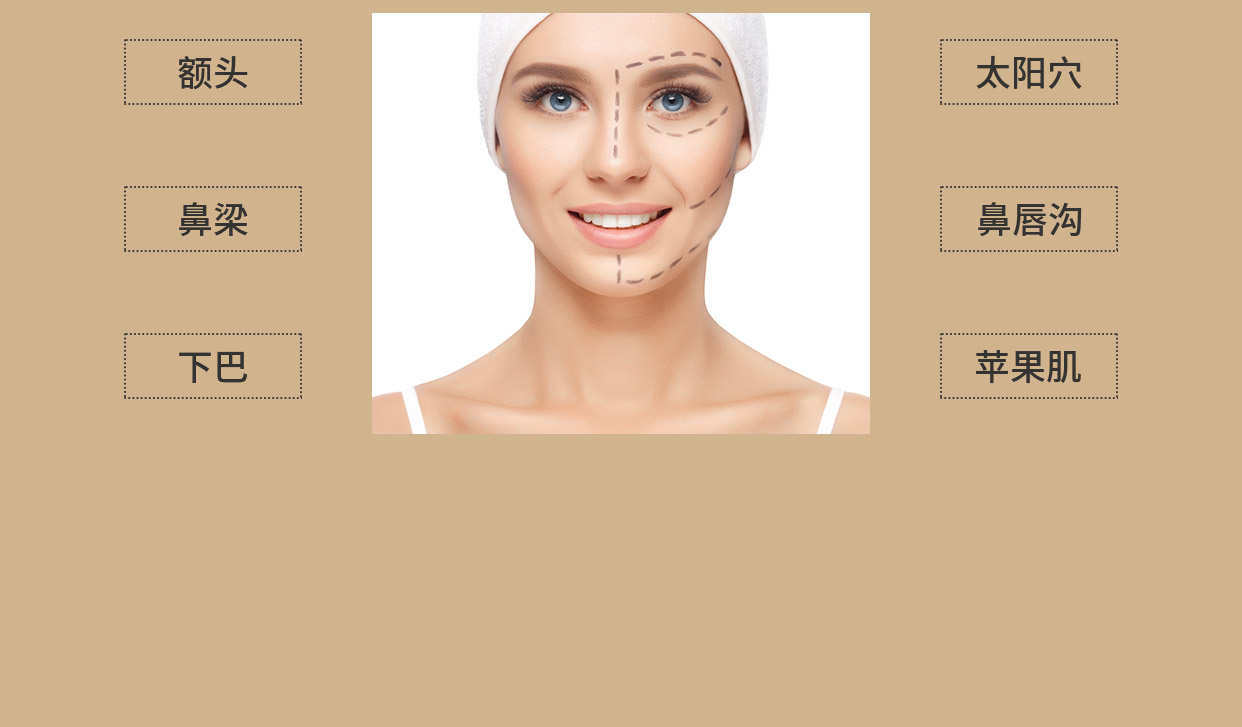
Task: Select the 太阳穴 button
Action: [1028, 72]
